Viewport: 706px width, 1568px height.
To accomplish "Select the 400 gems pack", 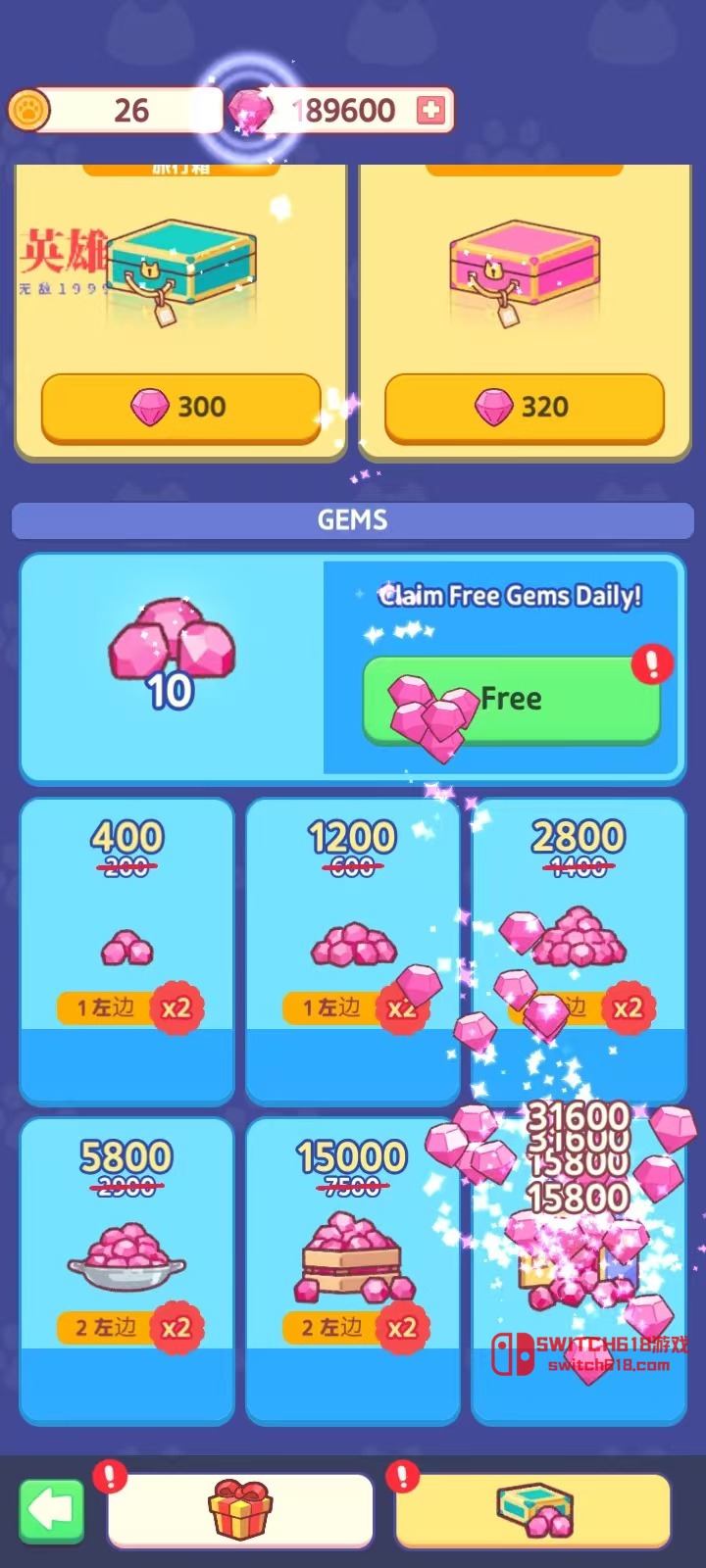I will pos(126,951).
